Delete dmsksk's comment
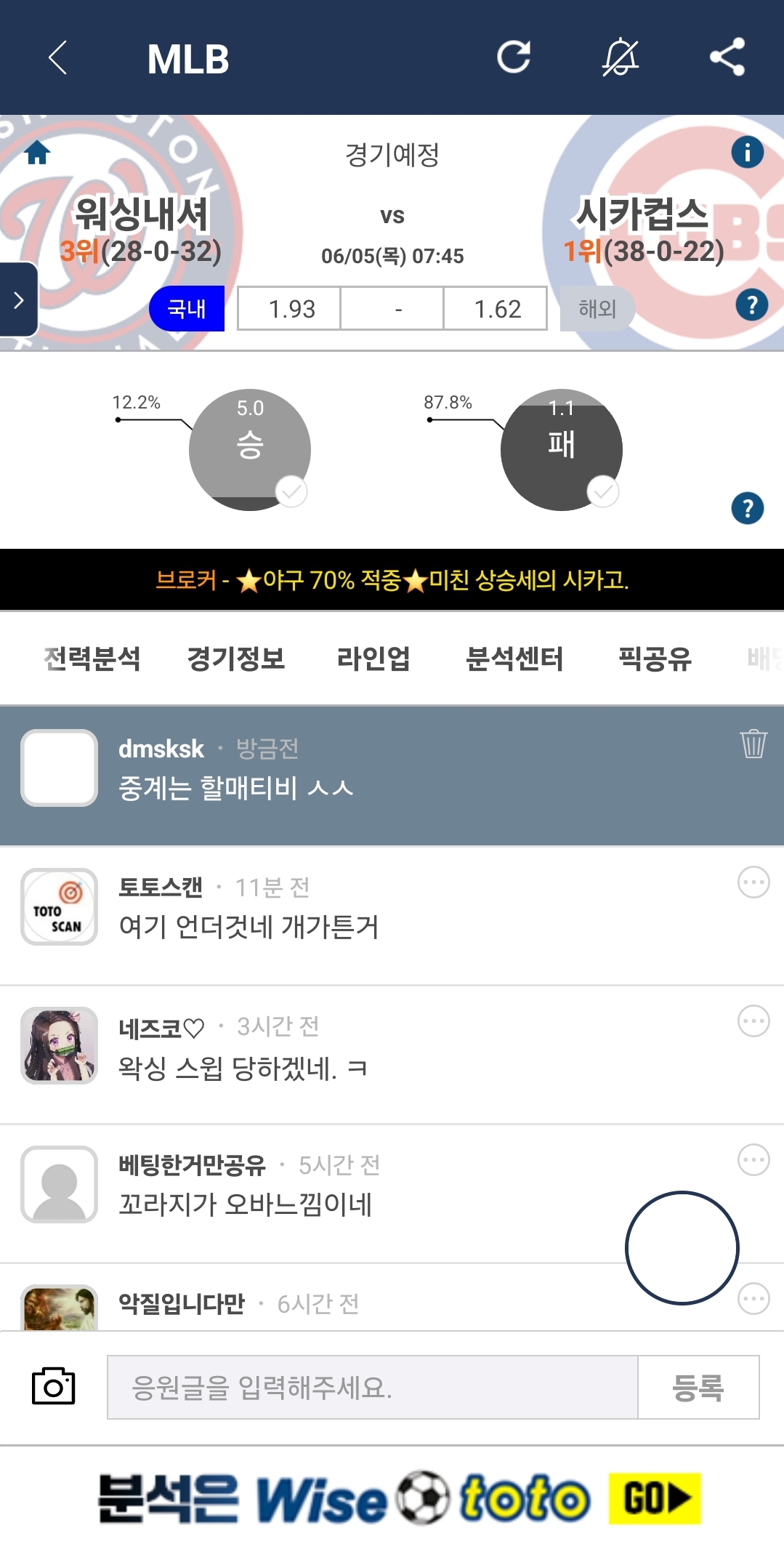Screen dimensions: 784x1549 coord(753,744)
